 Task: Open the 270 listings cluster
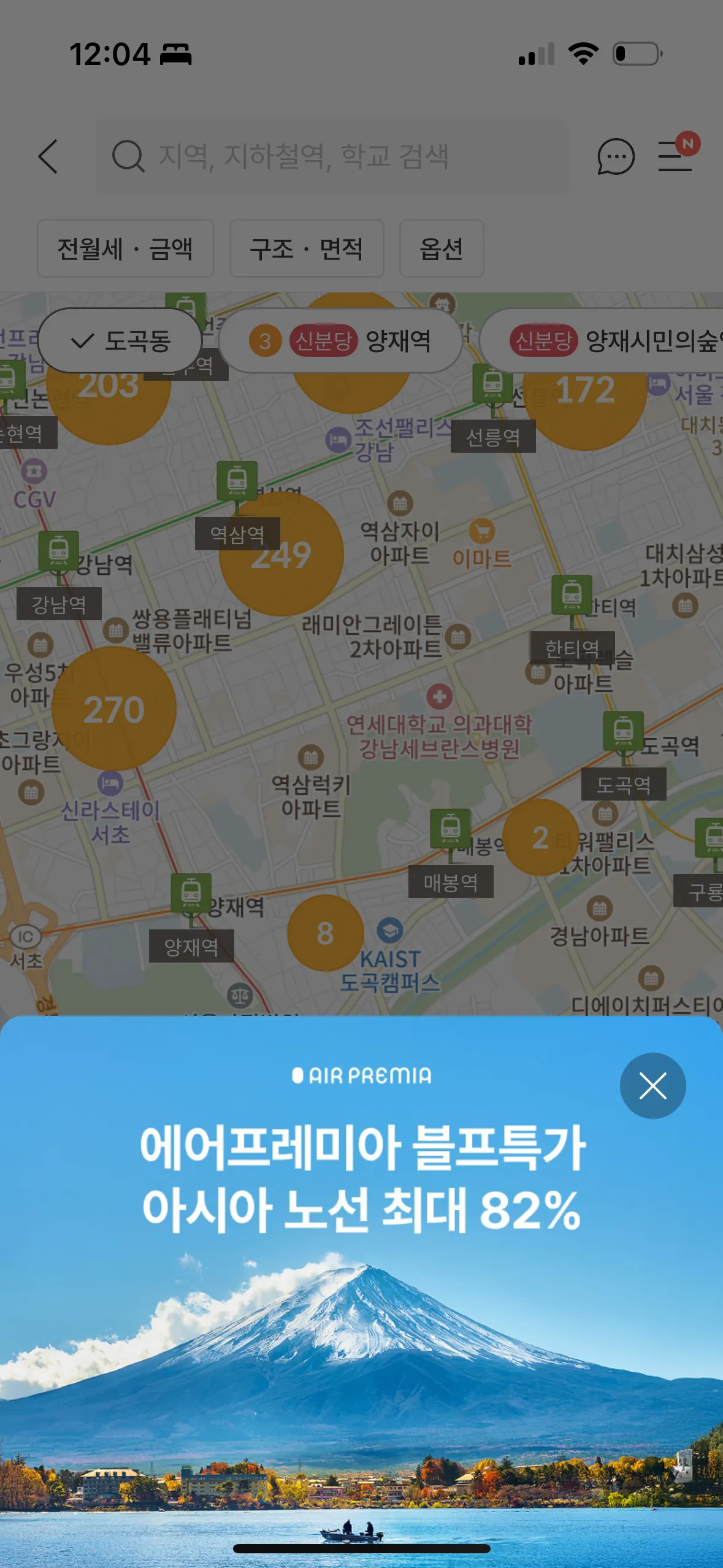(114, 709)
